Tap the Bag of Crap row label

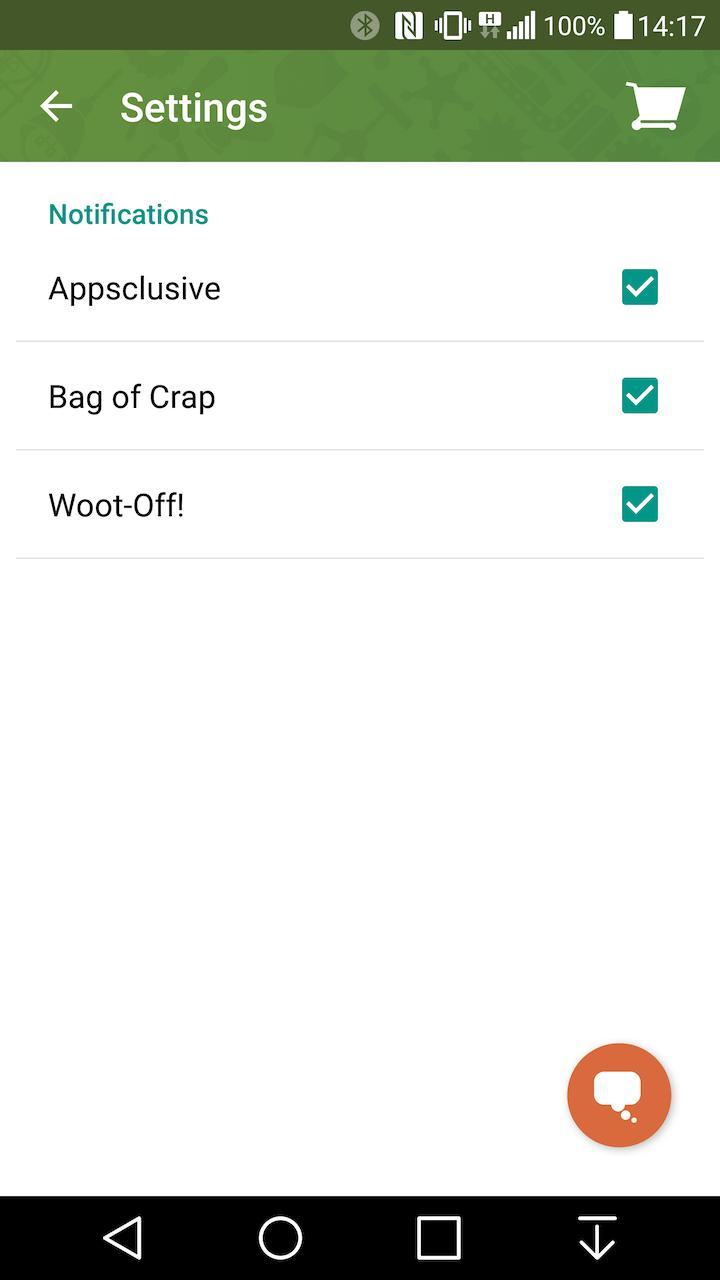point(131,396)
